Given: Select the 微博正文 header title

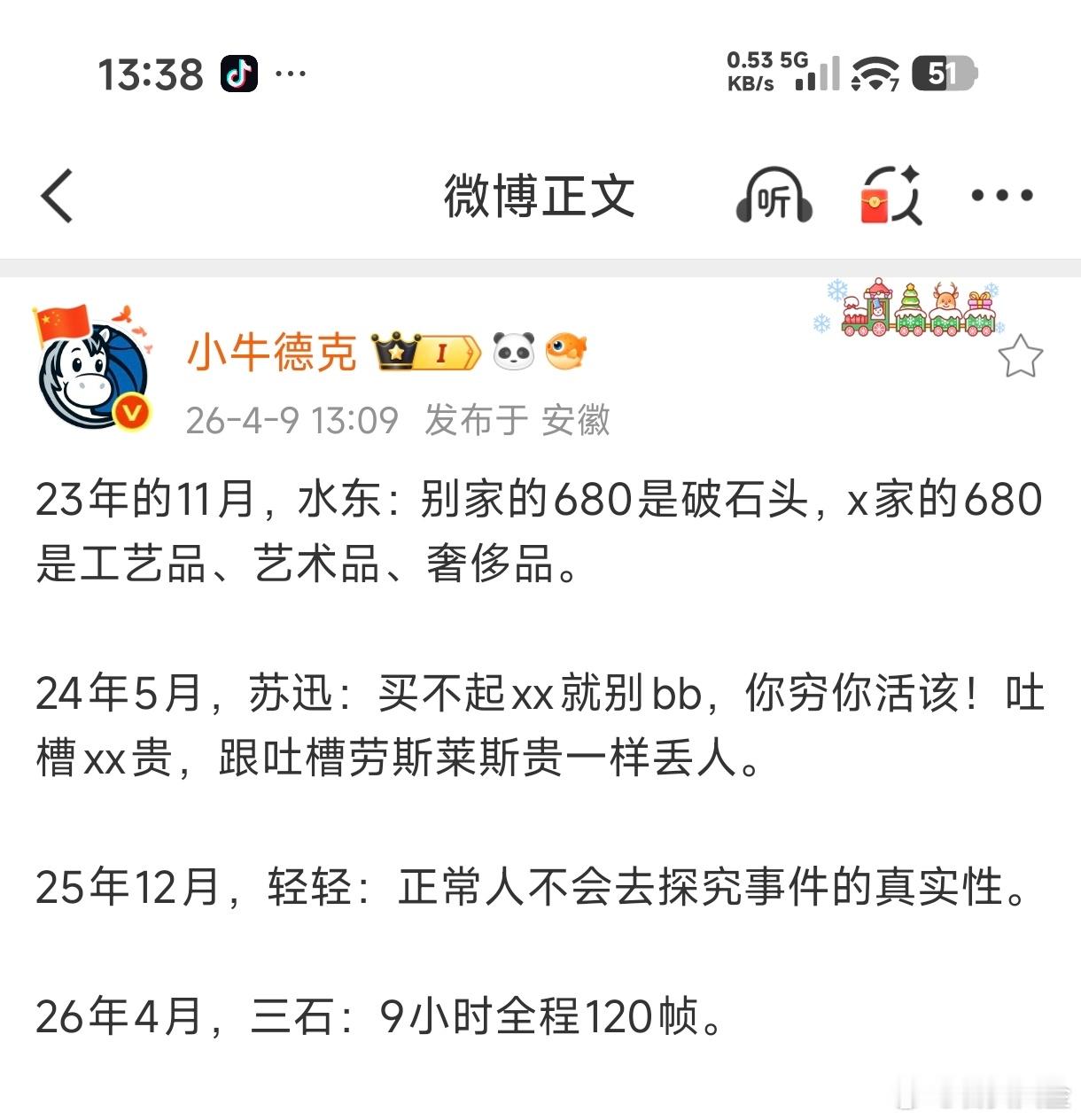Looking at the screenshot, I should (539, 197).
